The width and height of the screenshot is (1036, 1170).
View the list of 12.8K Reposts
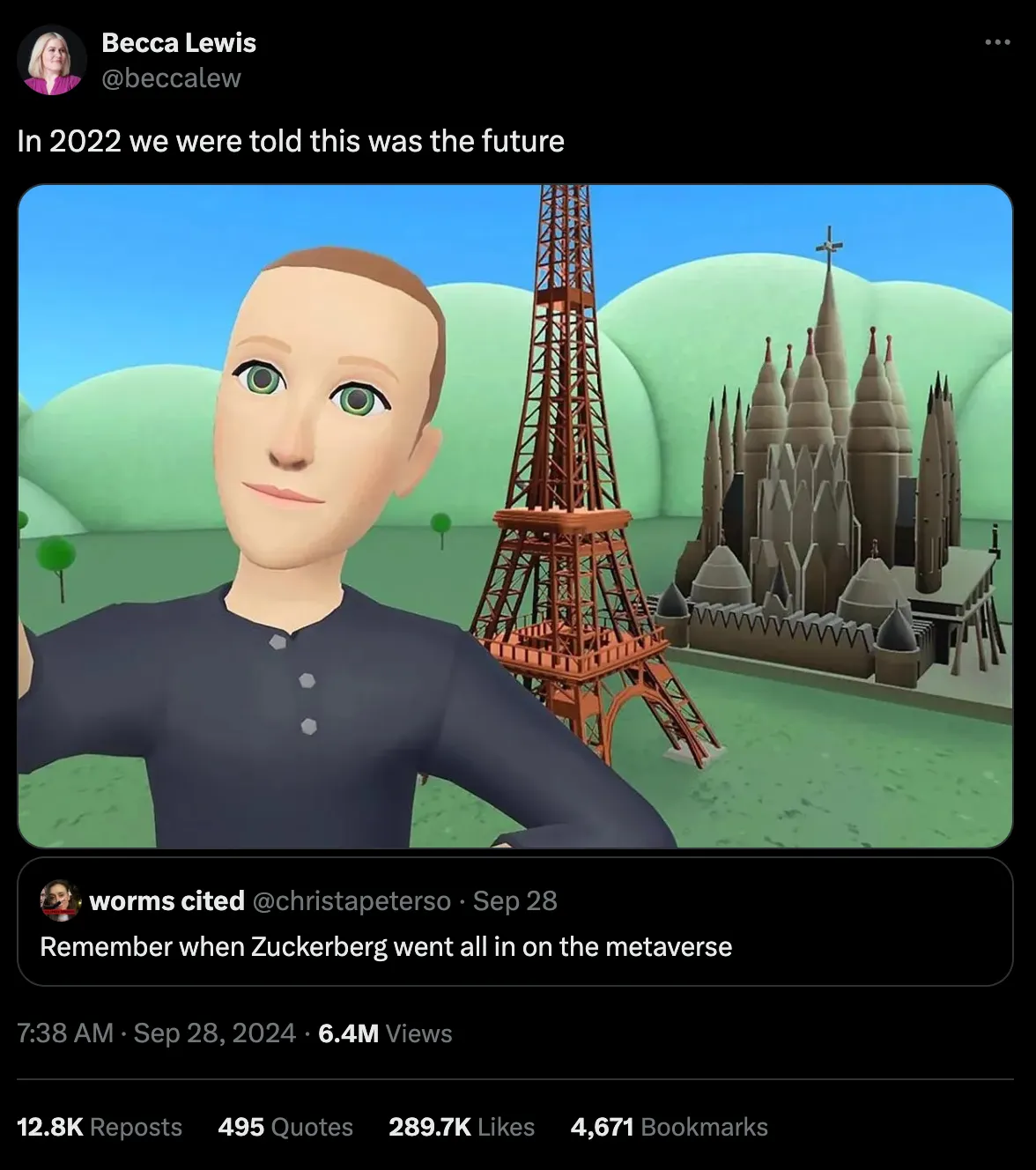pos(100,1127)
